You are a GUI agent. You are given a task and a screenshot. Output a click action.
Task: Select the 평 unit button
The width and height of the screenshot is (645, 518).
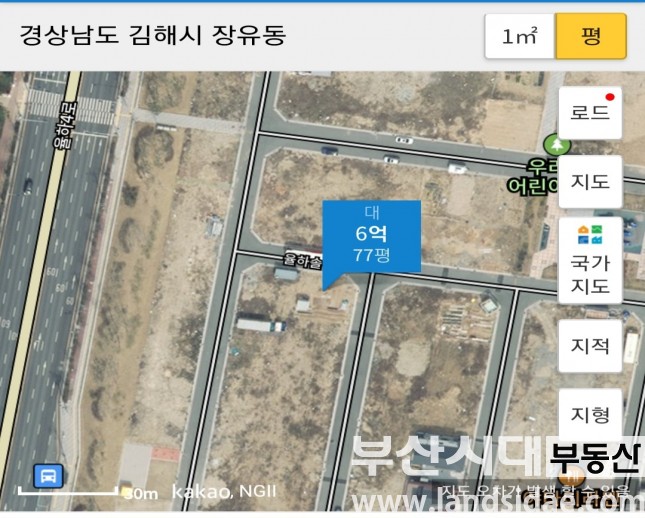(590, 37)
